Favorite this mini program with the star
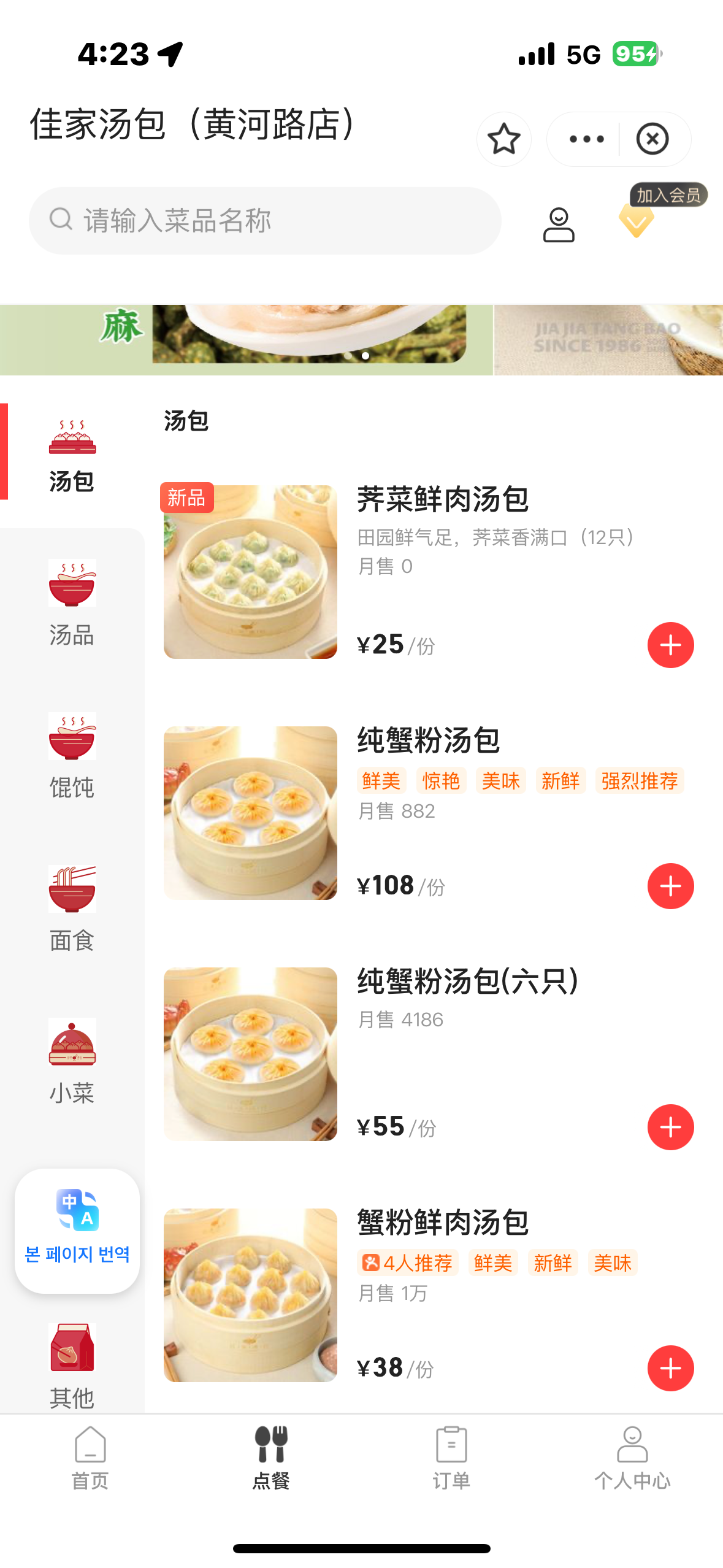This screenshot has height=1568, width=723. (x=503, y=139)
